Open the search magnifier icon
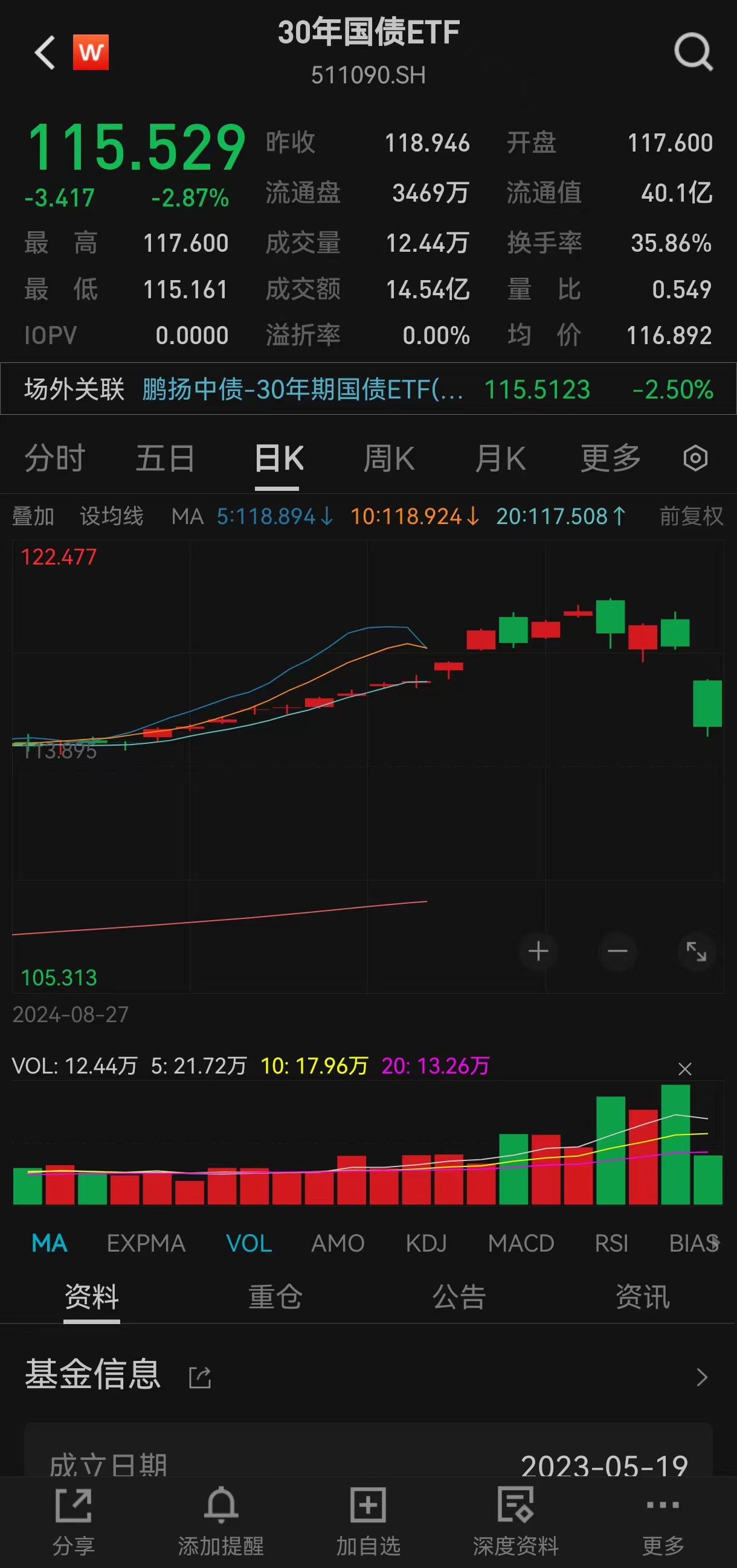Screen dimensions: 737x1568 pyautogui.click(x=693, y=53)
